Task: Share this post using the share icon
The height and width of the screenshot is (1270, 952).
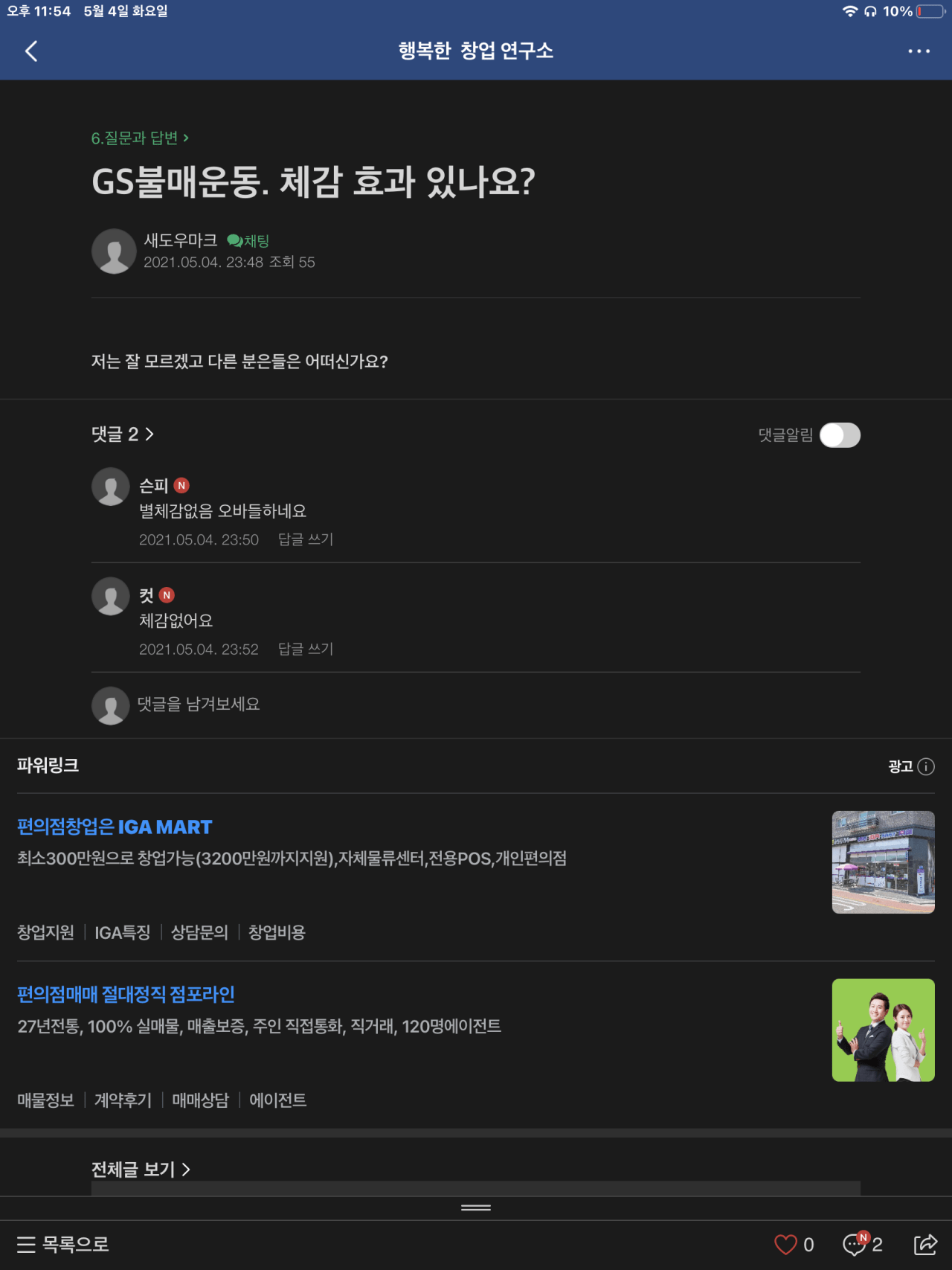Action: (x=925, y=1244)
